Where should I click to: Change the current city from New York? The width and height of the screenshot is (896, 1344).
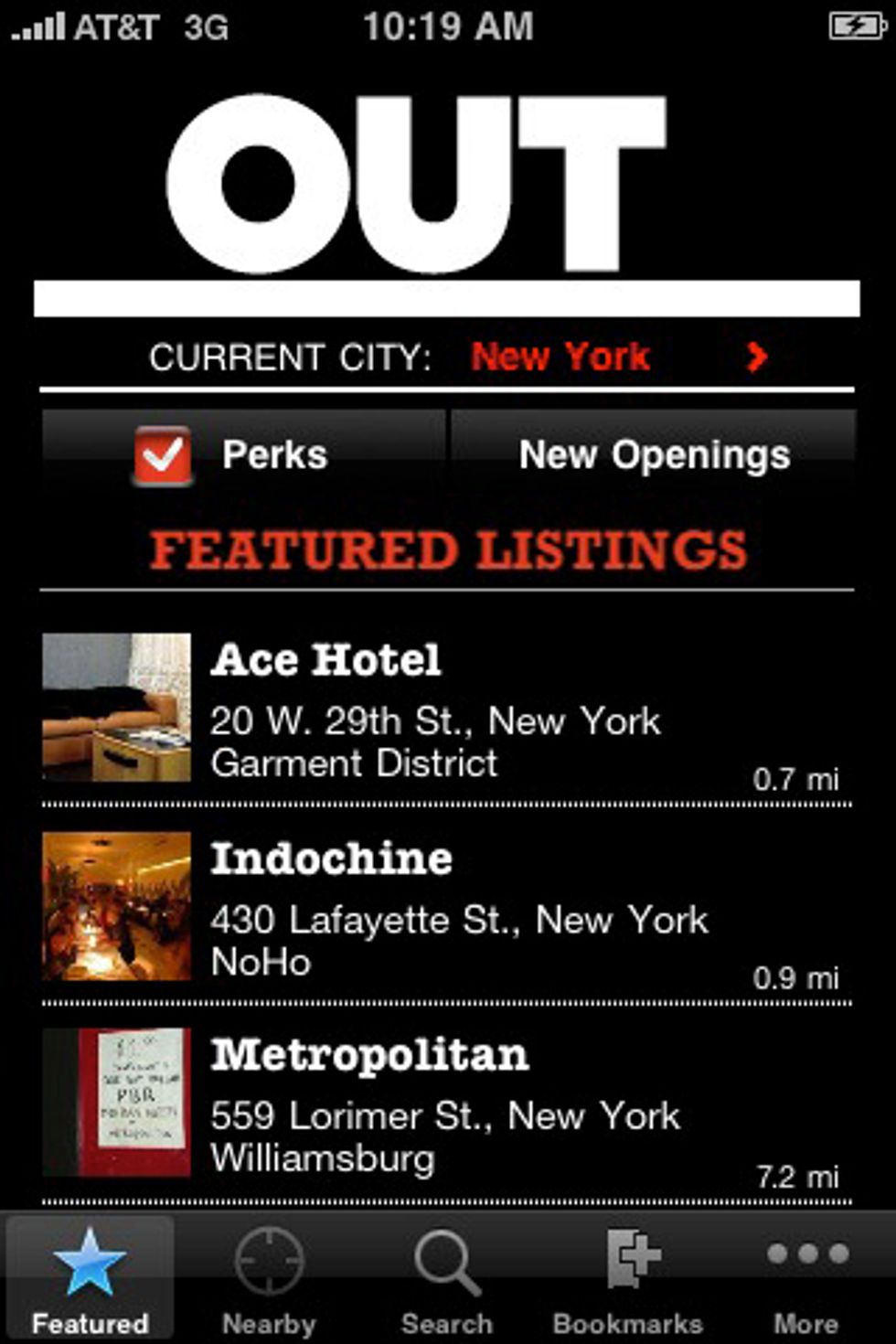point(560,357)
